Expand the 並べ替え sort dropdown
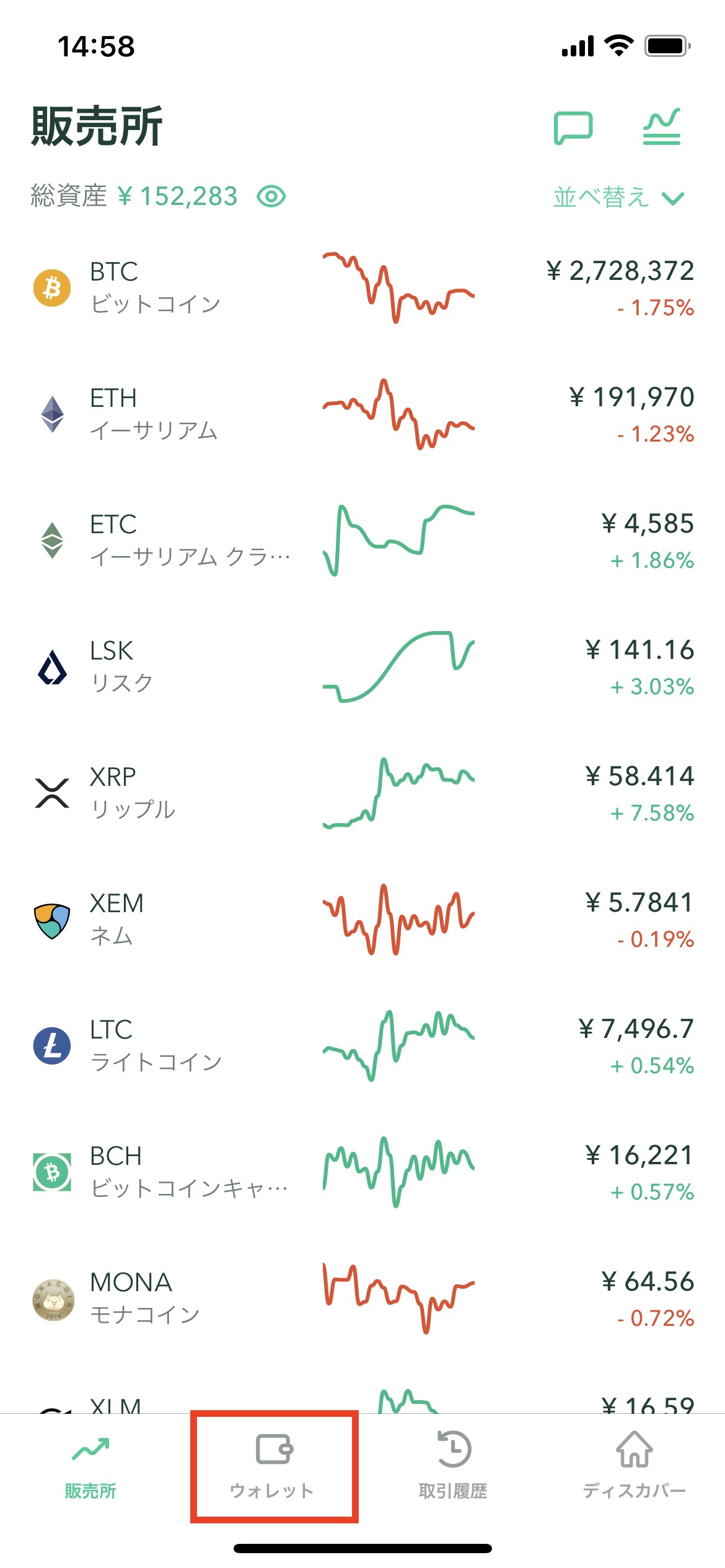725x1568 pixels. pyautogui.click(x=618, y=198)
